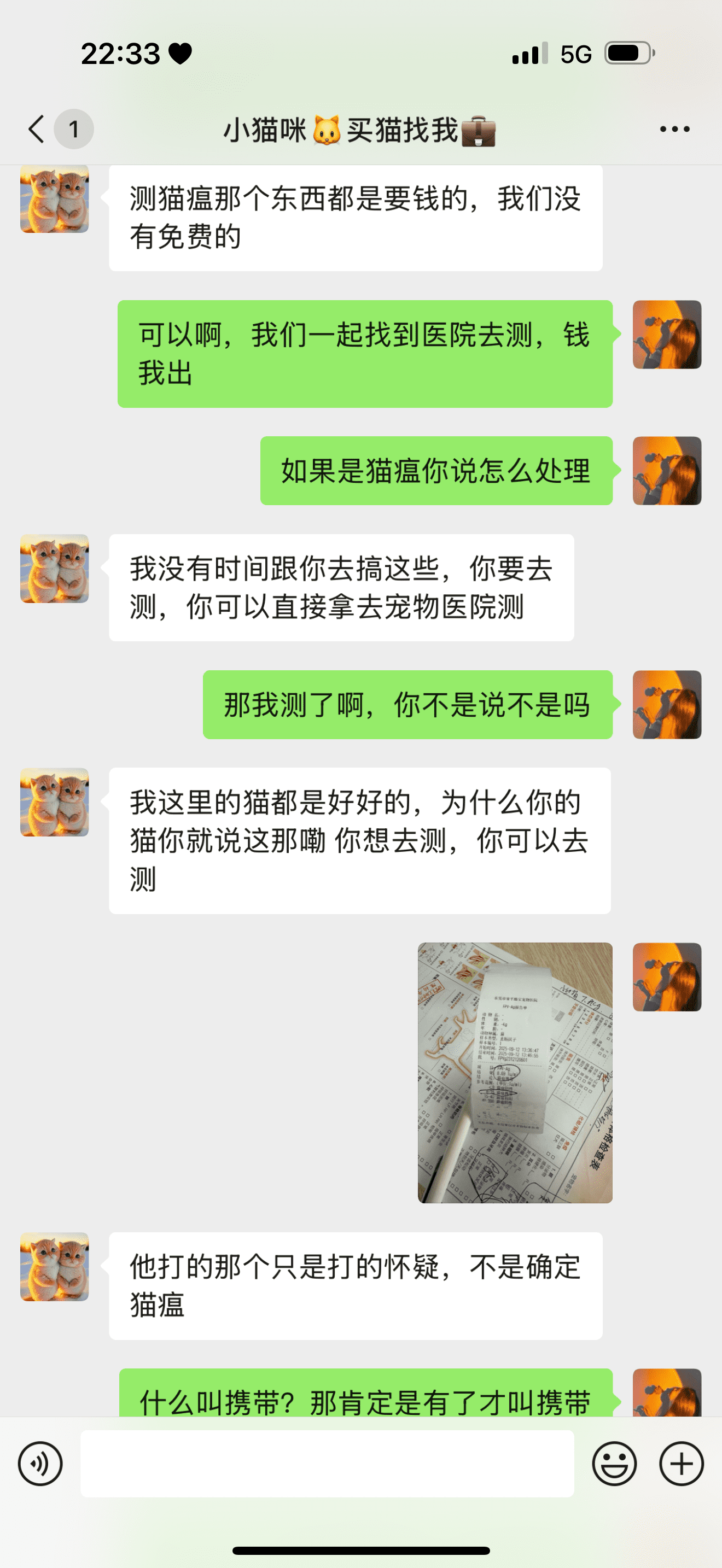This screenshot has width=722, height=1568.
Task: Open the plus attachment menu
Action: (680, 1464)
